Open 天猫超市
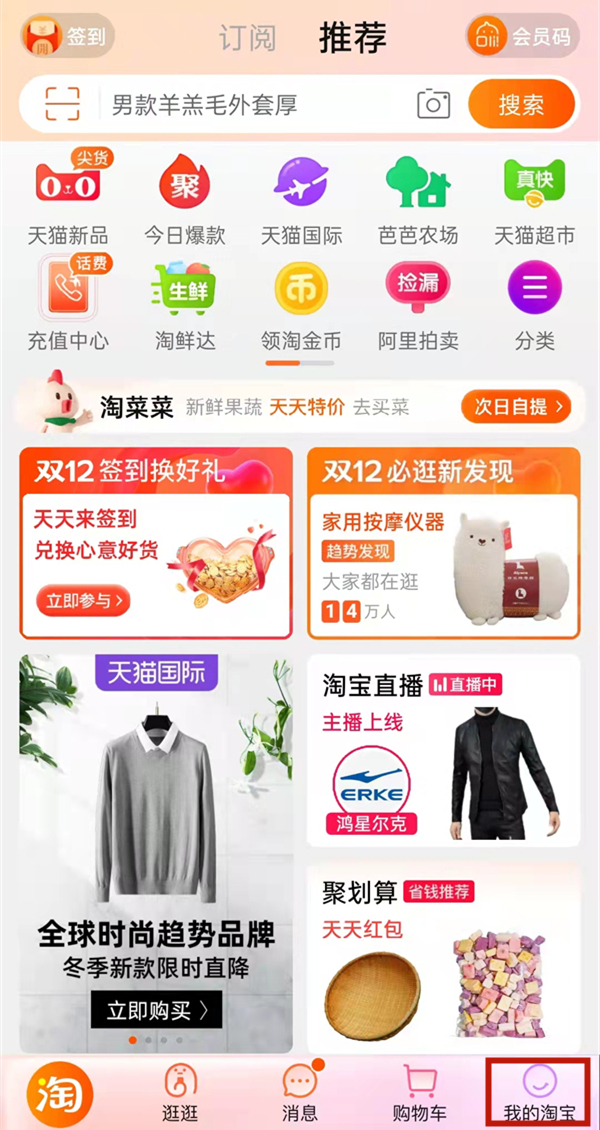This screenshot has width=600, height=1130. coord(534,200)
